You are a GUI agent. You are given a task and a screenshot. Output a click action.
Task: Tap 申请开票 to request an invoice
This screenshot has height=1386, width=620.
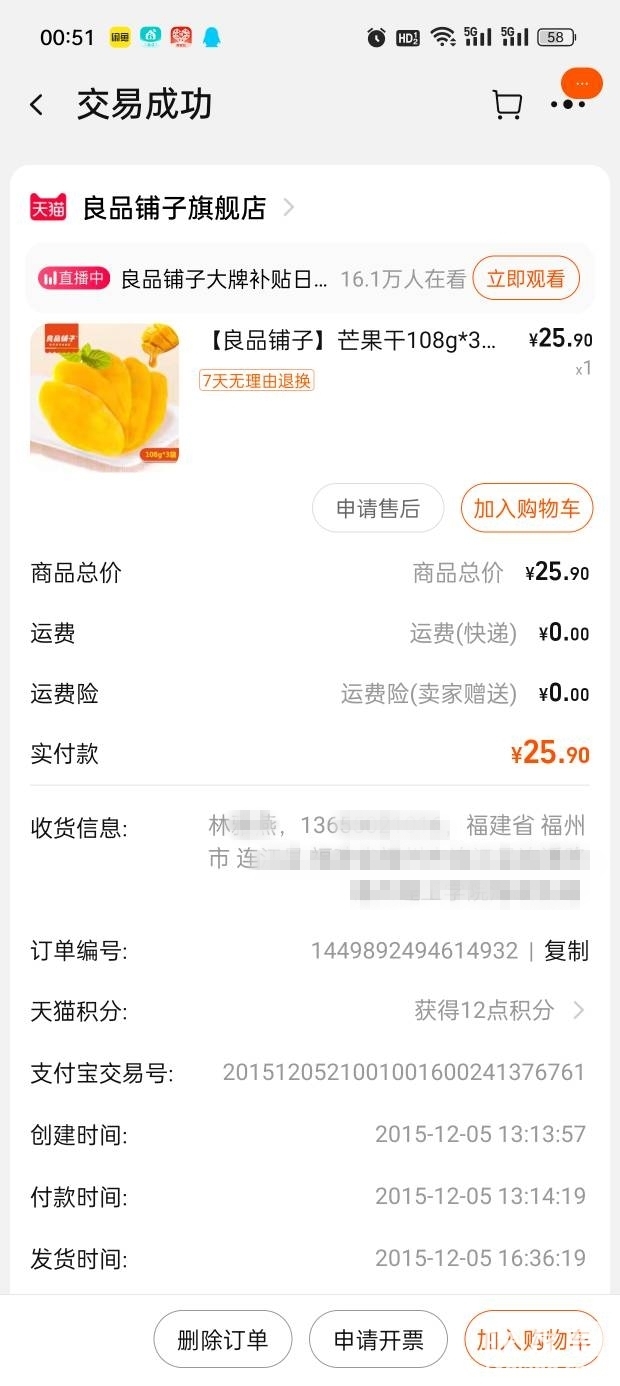tap(378, 1340)
